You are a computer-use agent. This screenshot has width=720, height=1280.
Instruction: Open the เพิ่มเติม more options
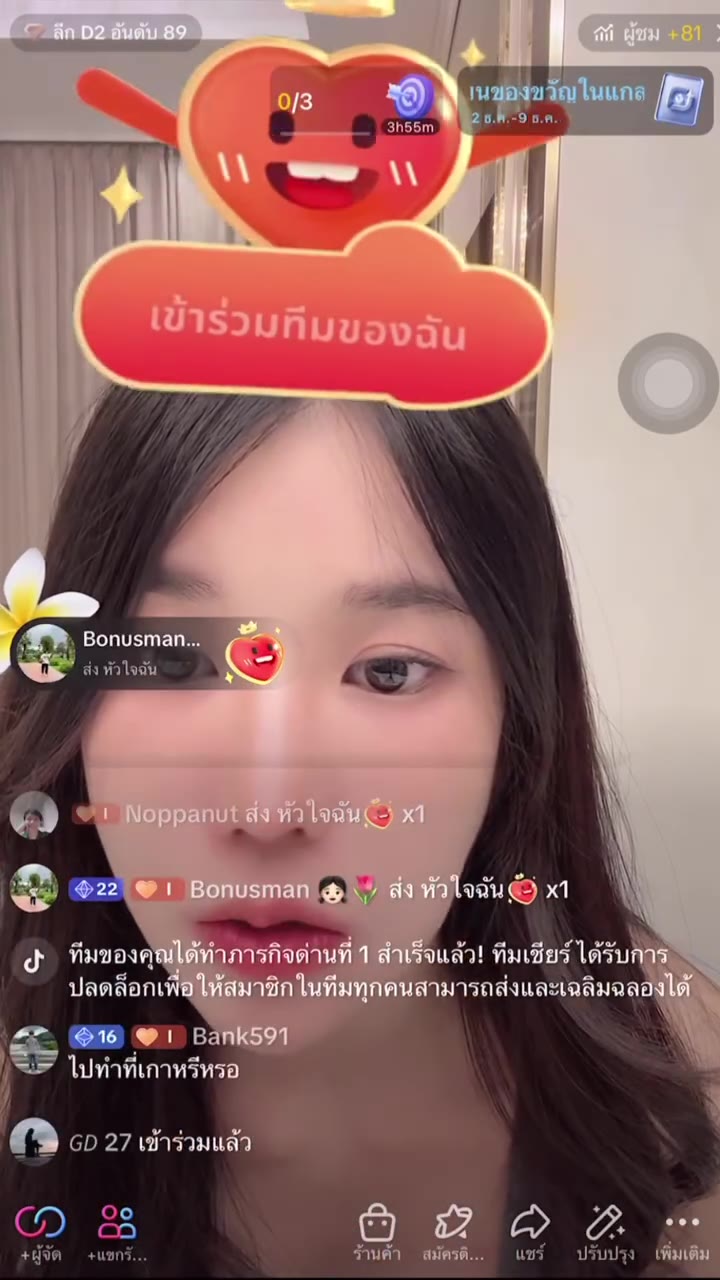(x=682, y=1232)
